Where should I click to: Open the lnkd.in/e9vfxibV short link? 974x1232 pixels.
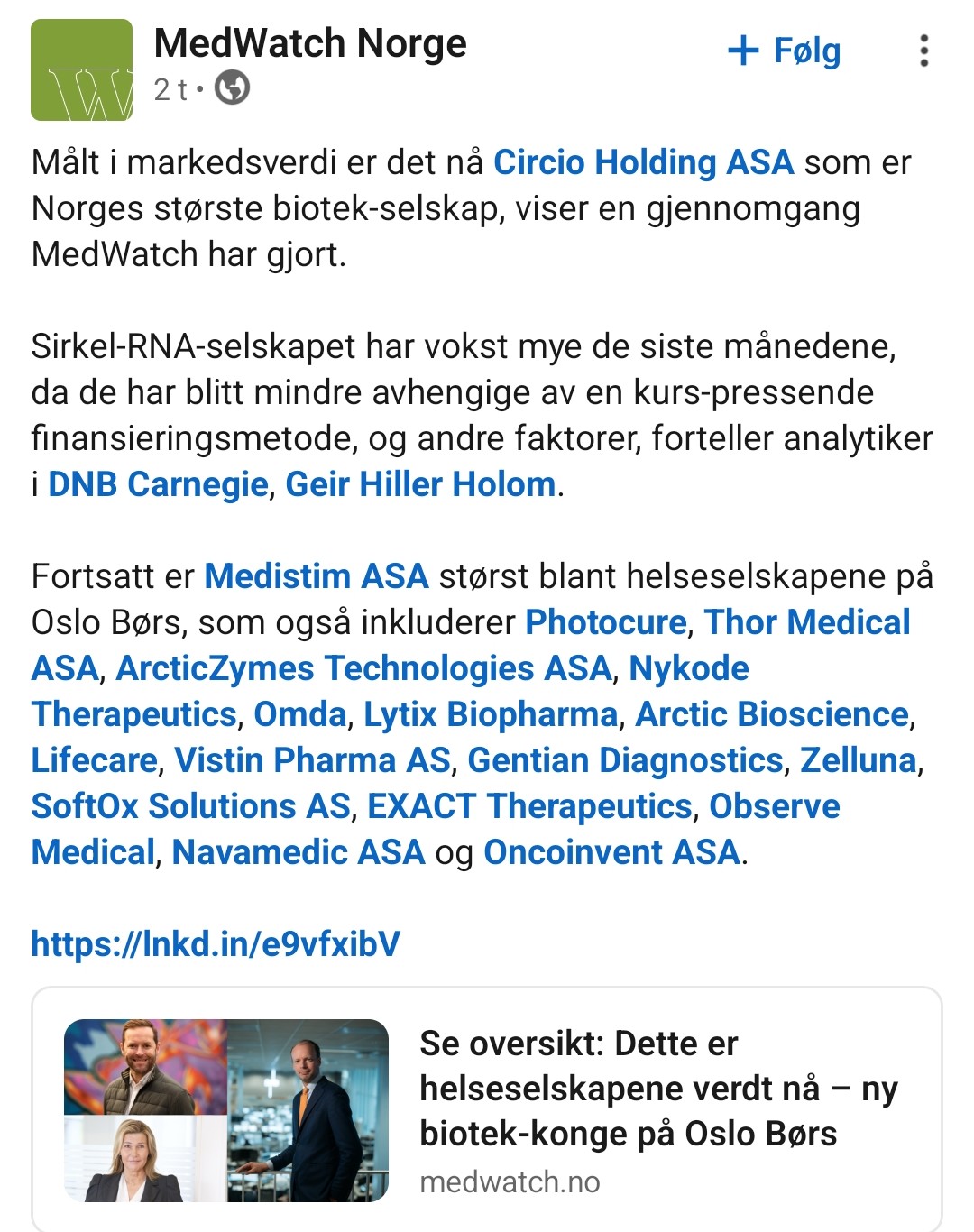click(216, 943)
